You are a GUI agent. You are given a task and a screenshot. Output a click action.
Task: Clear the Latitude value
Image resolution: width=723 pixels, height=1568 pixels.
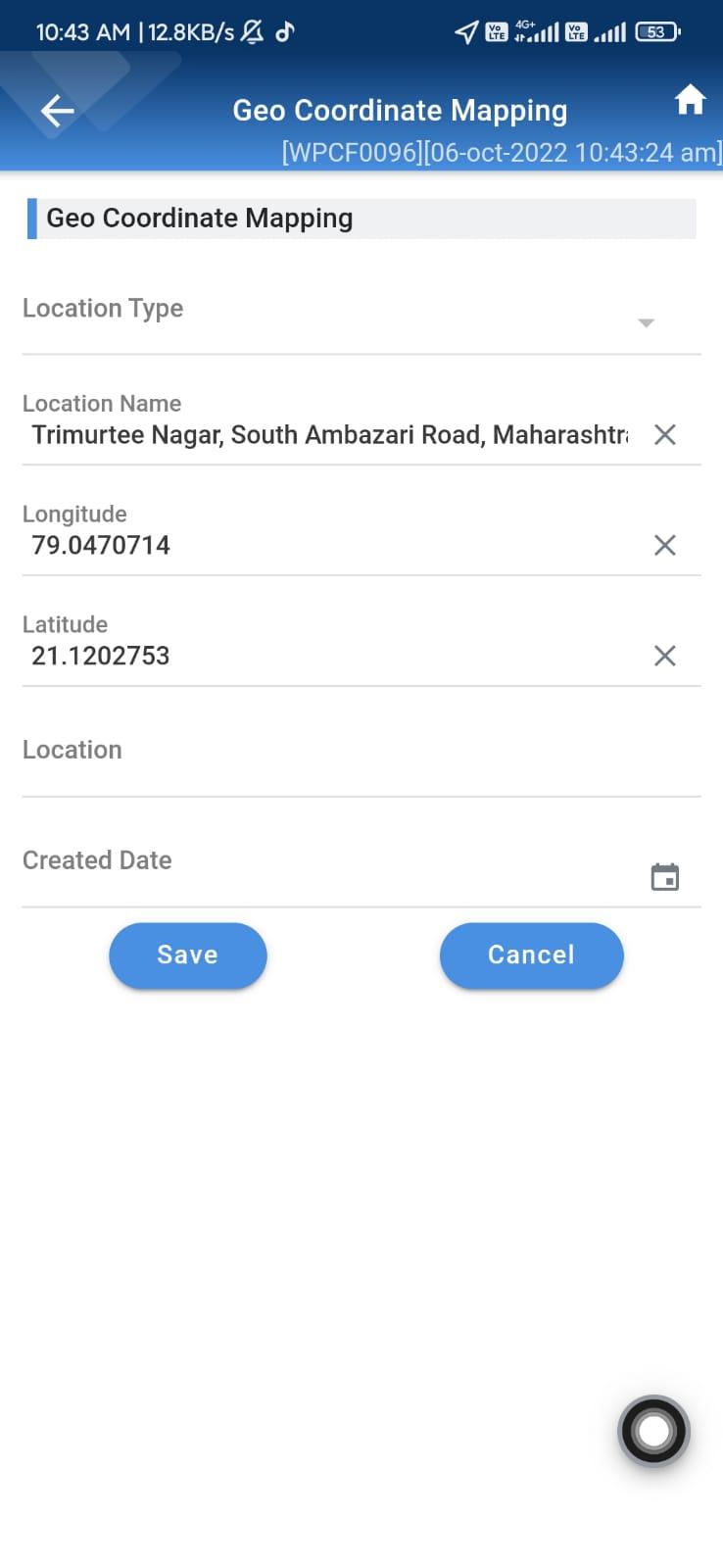tap(664, 657)
